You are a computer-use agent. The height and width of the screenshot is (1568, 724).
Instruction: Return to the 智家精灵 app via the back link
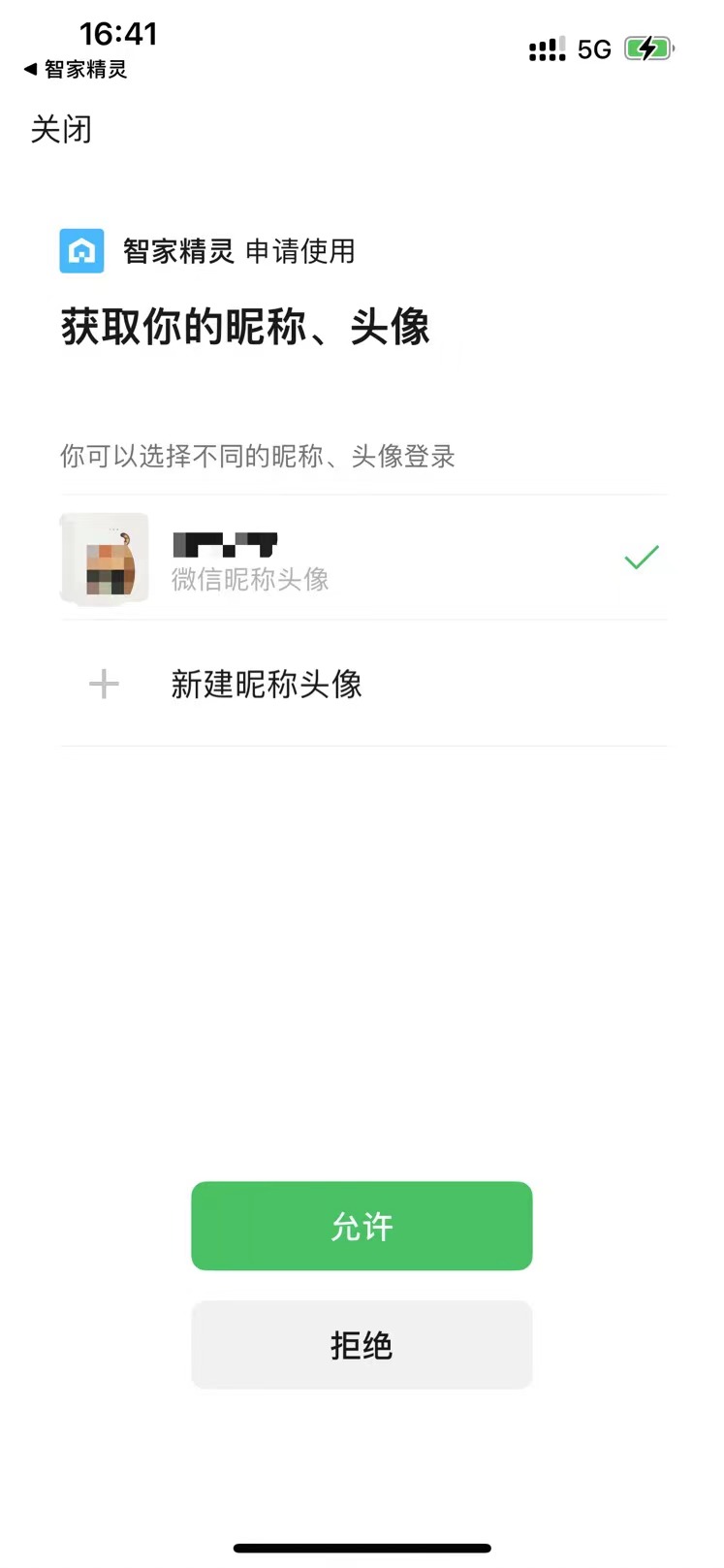point(76,70)
